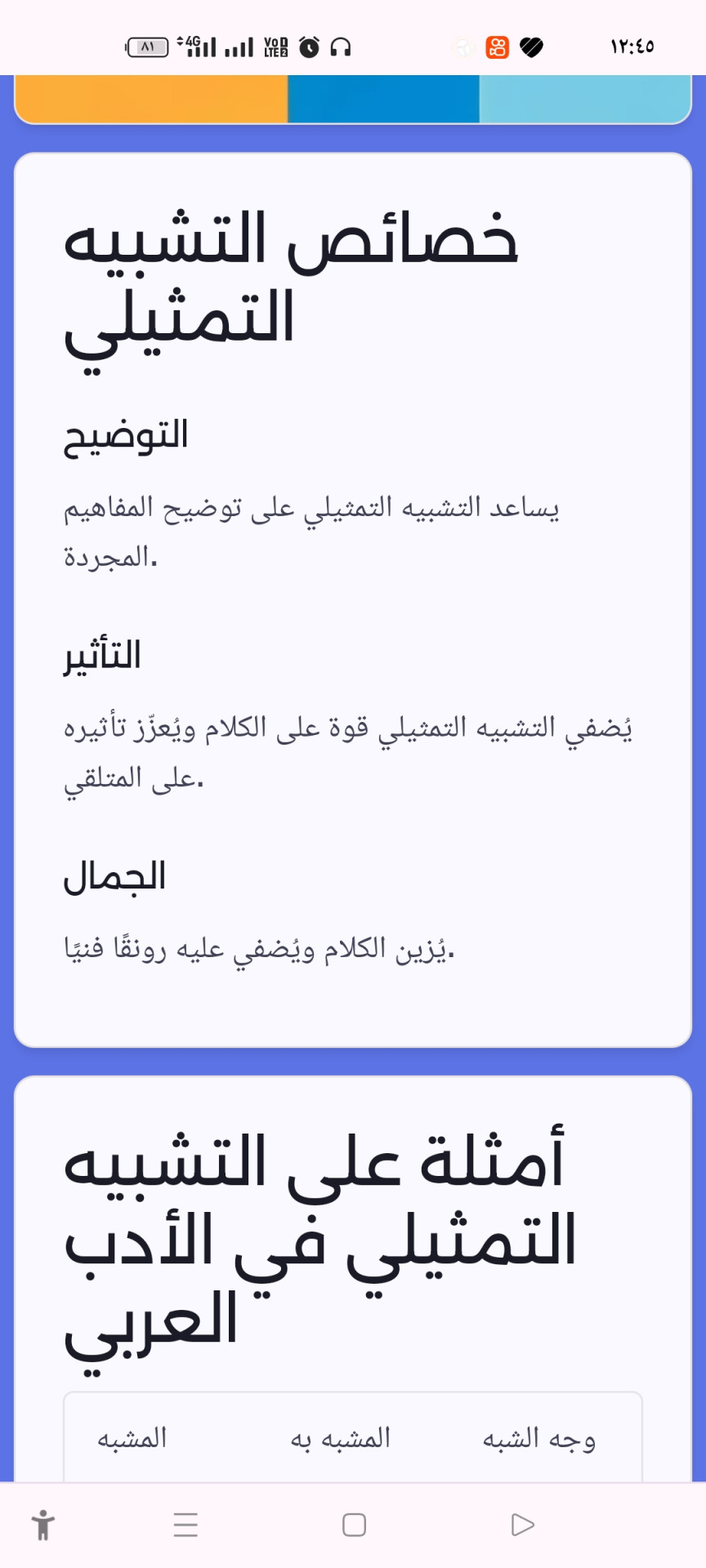Open the three-line button in navigation bar

pyautogui.click(x=185, y=1525)
